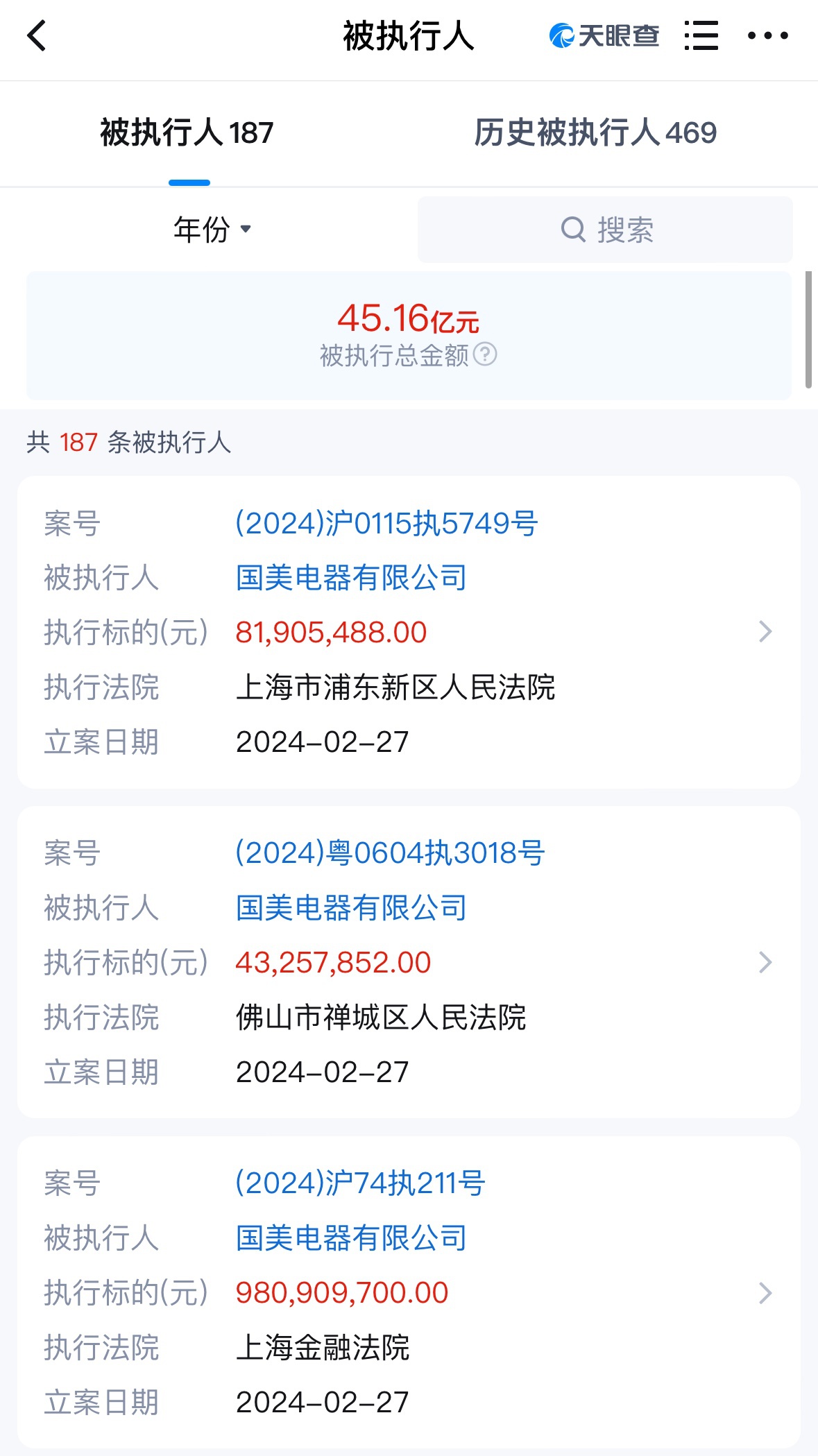
Task: View 国美电器有限公司 in the 沪0115执5749号 card
Action: (x=351, y=578)
